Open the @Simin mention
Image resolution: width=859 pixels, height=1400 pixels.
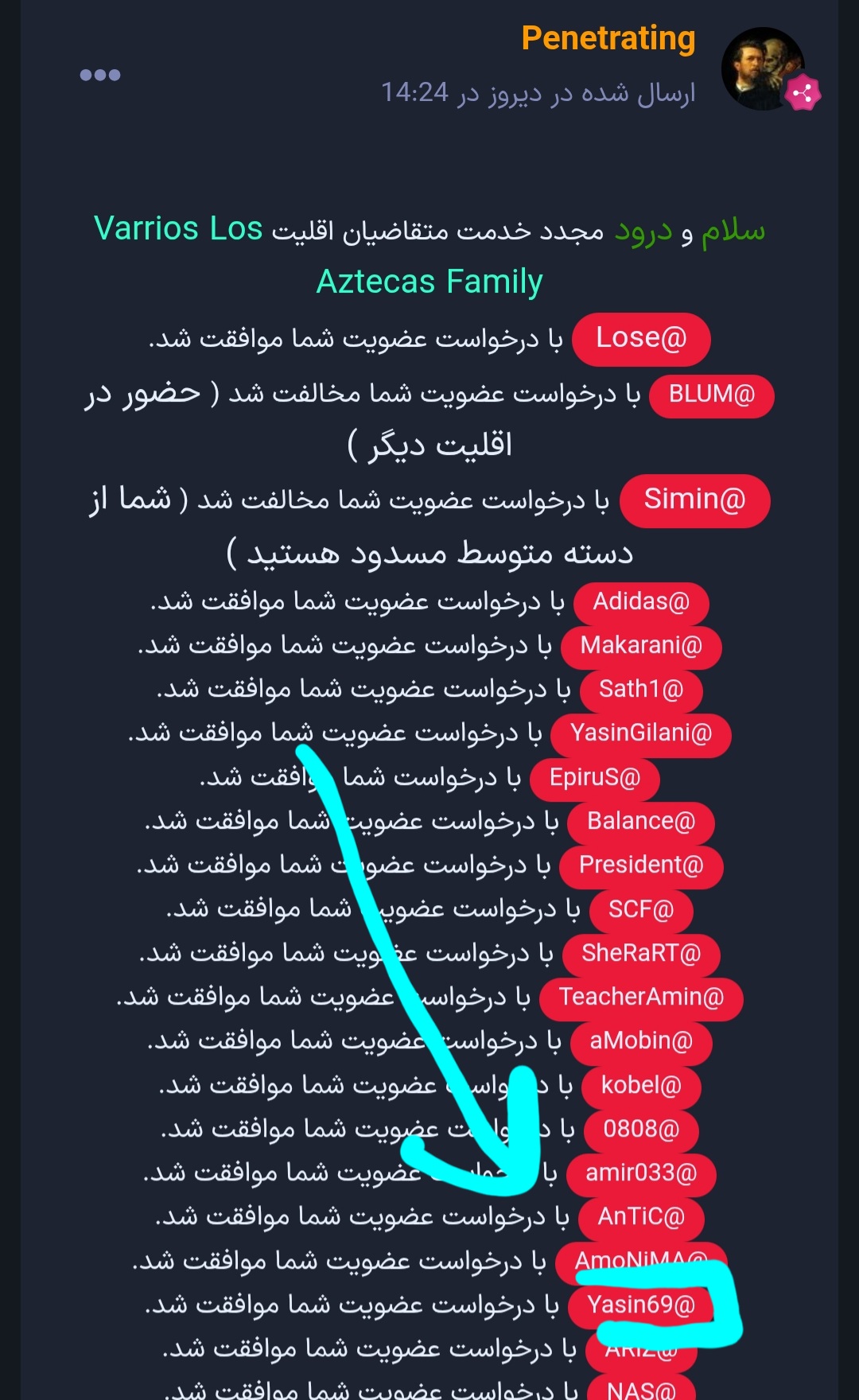point(694,500)
